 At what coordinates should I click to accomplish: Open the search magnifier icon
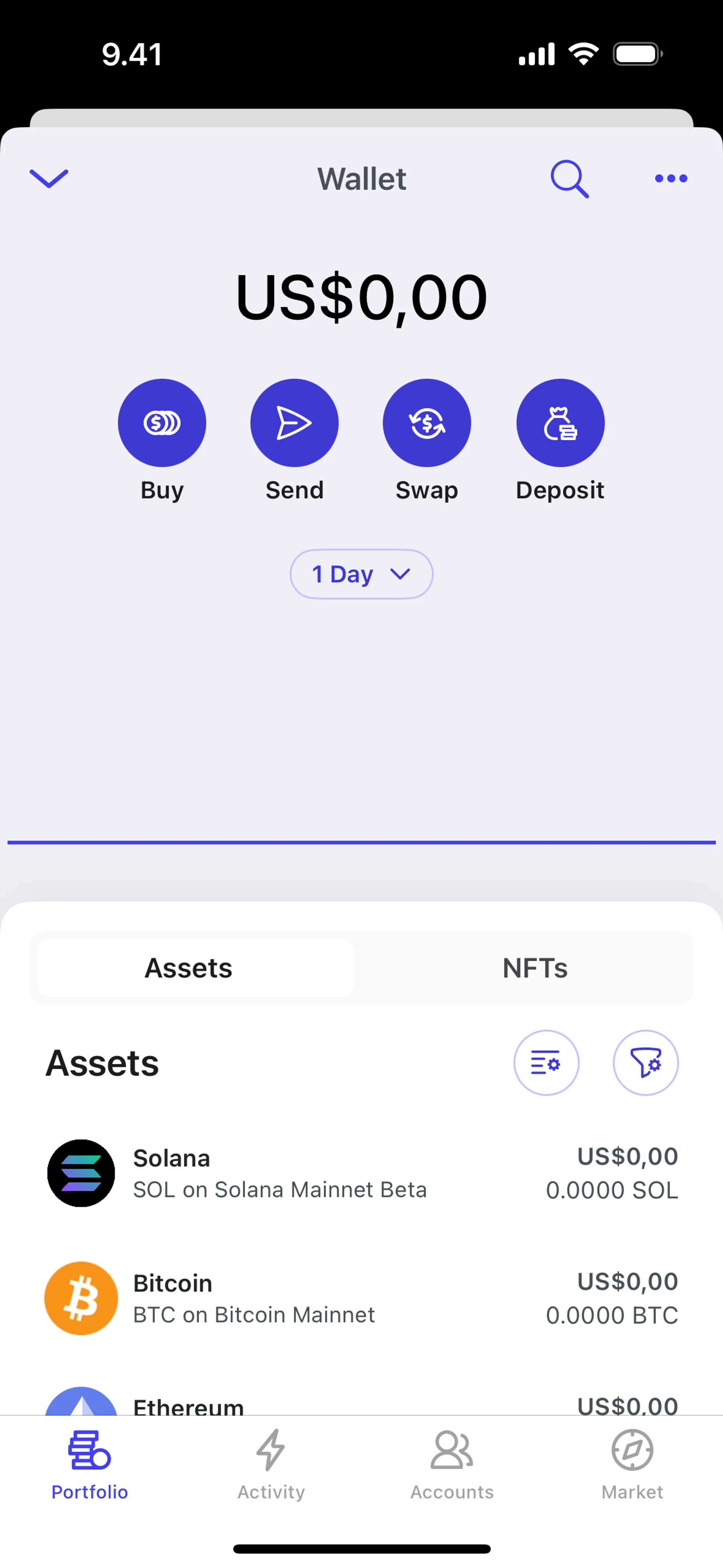click(x=570, y=178)
